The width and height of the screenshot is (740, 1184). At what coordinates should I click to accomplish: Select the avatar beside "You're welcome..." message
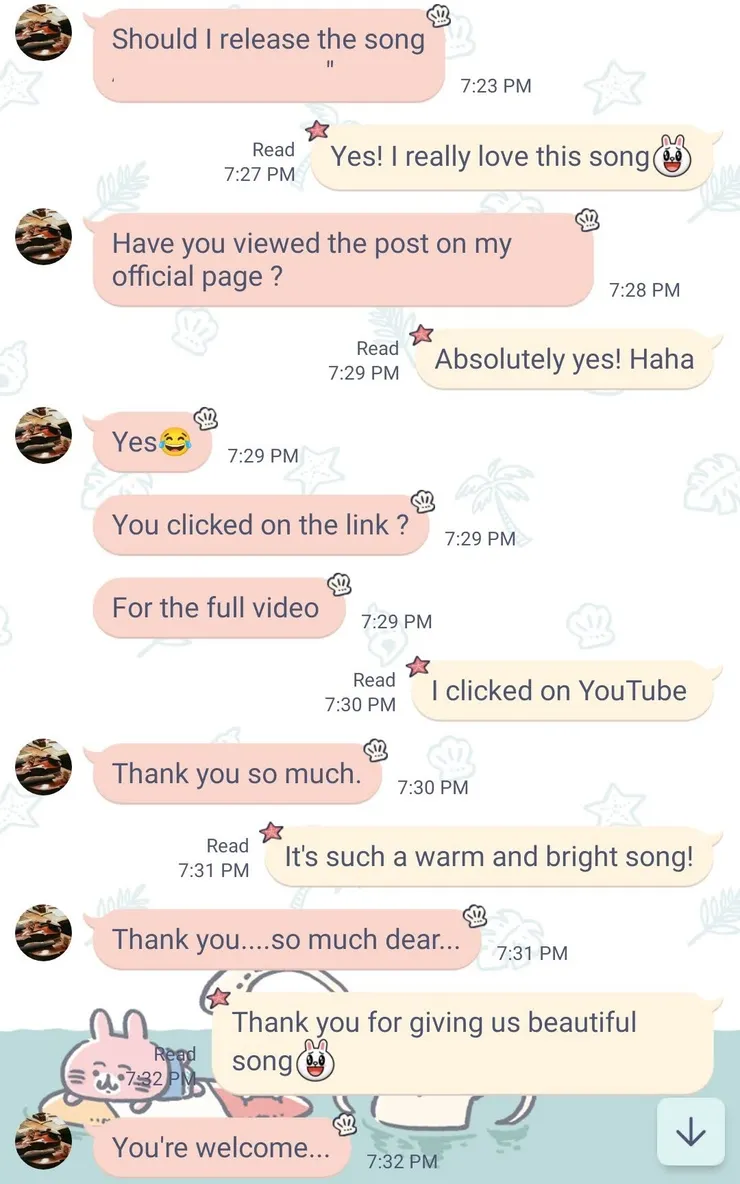pos(44,1140)
